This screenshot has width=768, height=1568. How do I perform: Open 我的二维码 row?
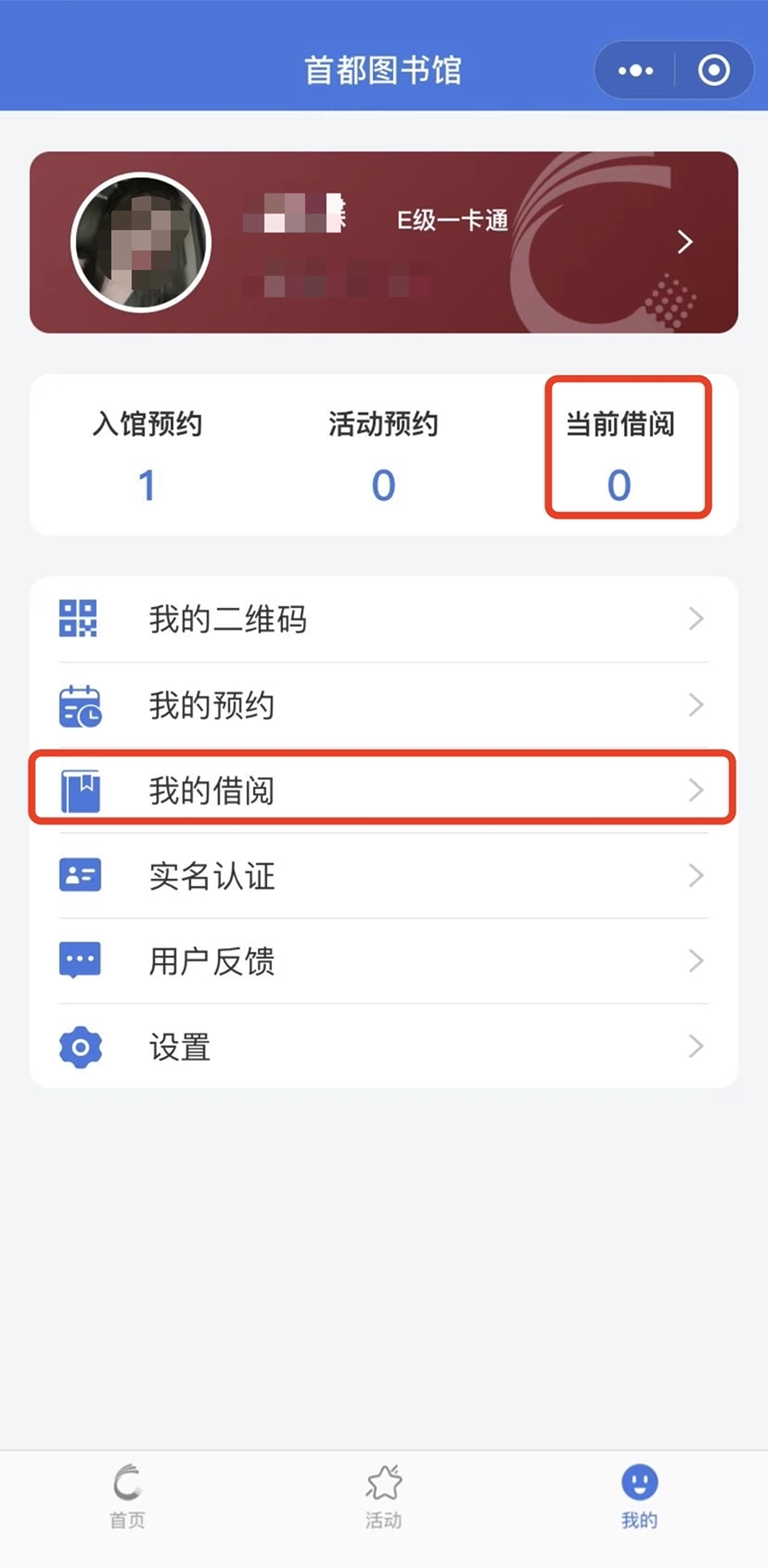click(x=383, y=619)
